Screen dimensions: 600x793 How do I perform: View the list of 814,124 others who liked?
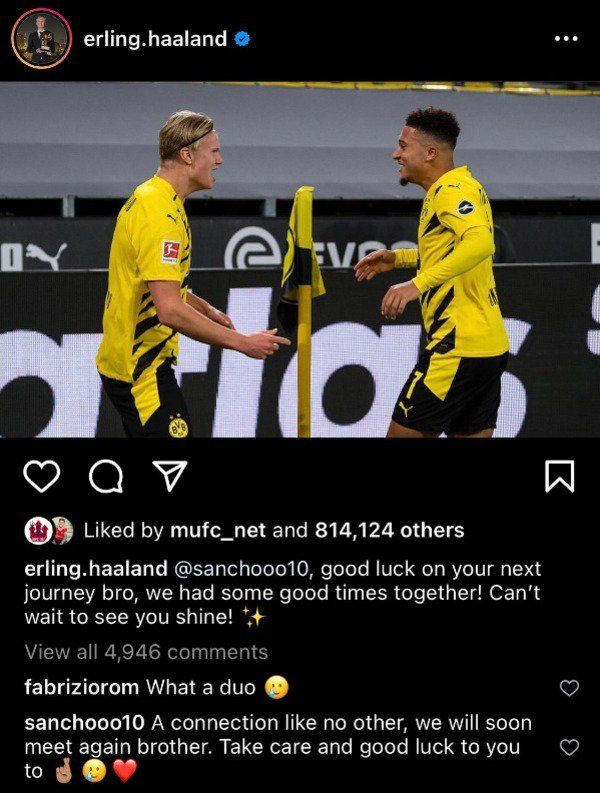(x=389, y=530)
